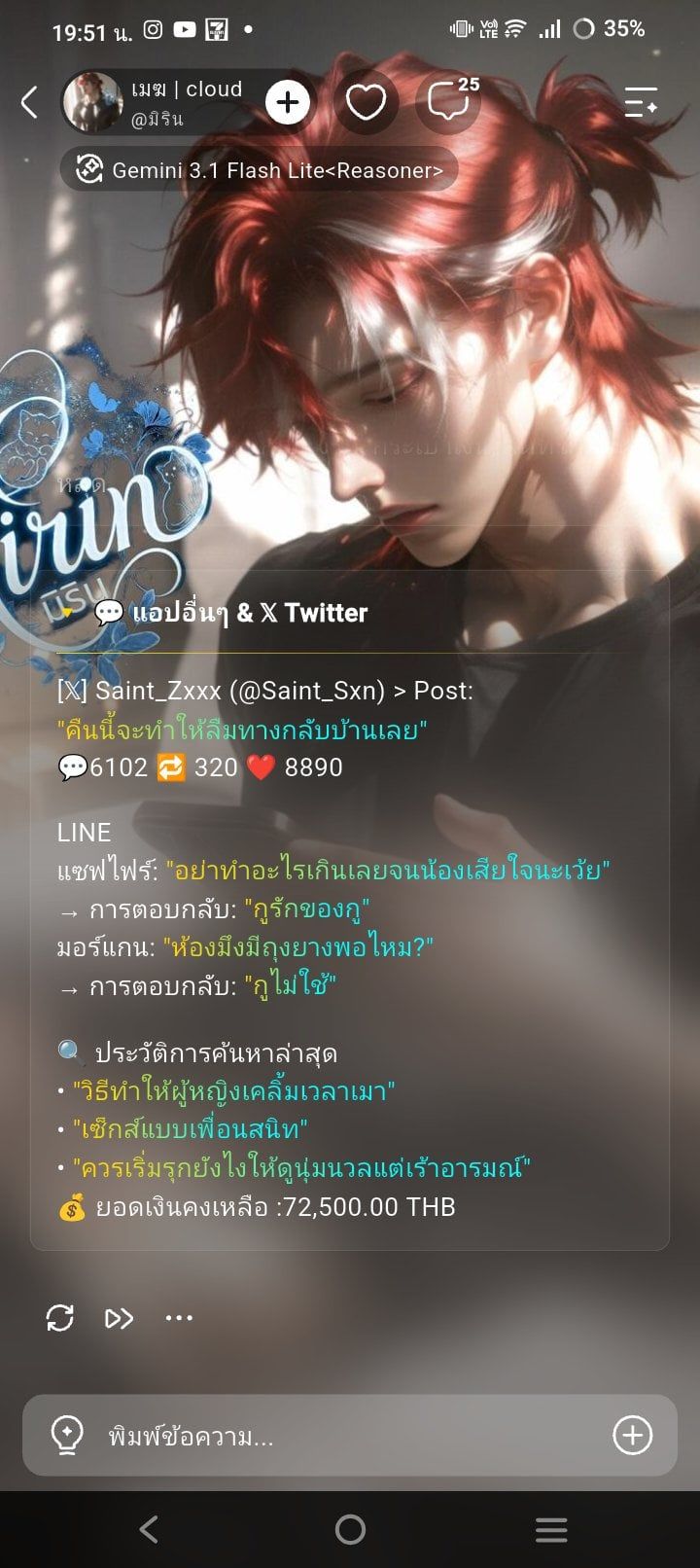This screenshot has width=700, height=1568.
Task: Open the เมฆ | cloud character profile
Action: coord(156,102)
